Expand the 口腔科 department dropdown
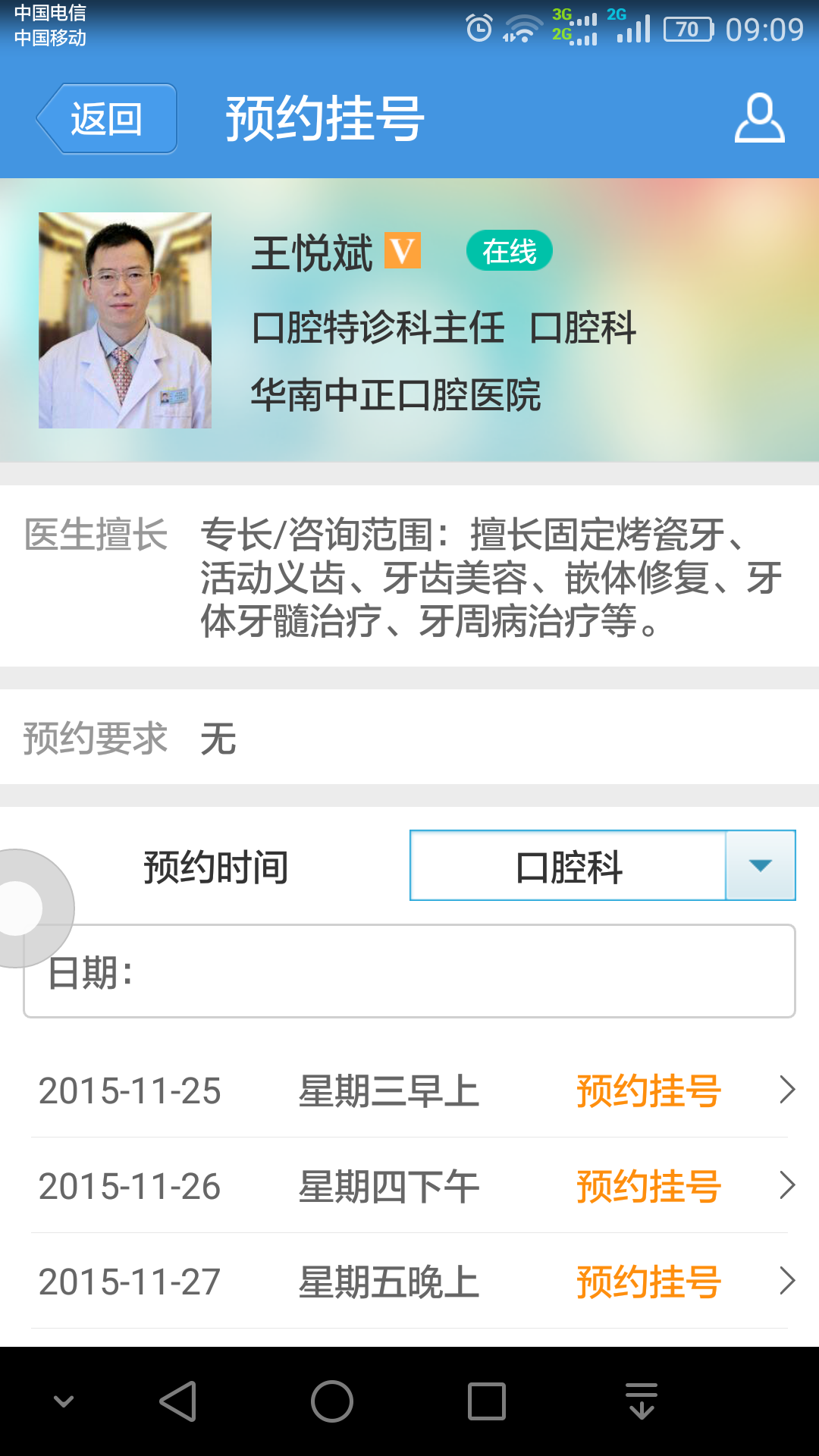The image size is (819, 1456). click(x=760, y=865)
